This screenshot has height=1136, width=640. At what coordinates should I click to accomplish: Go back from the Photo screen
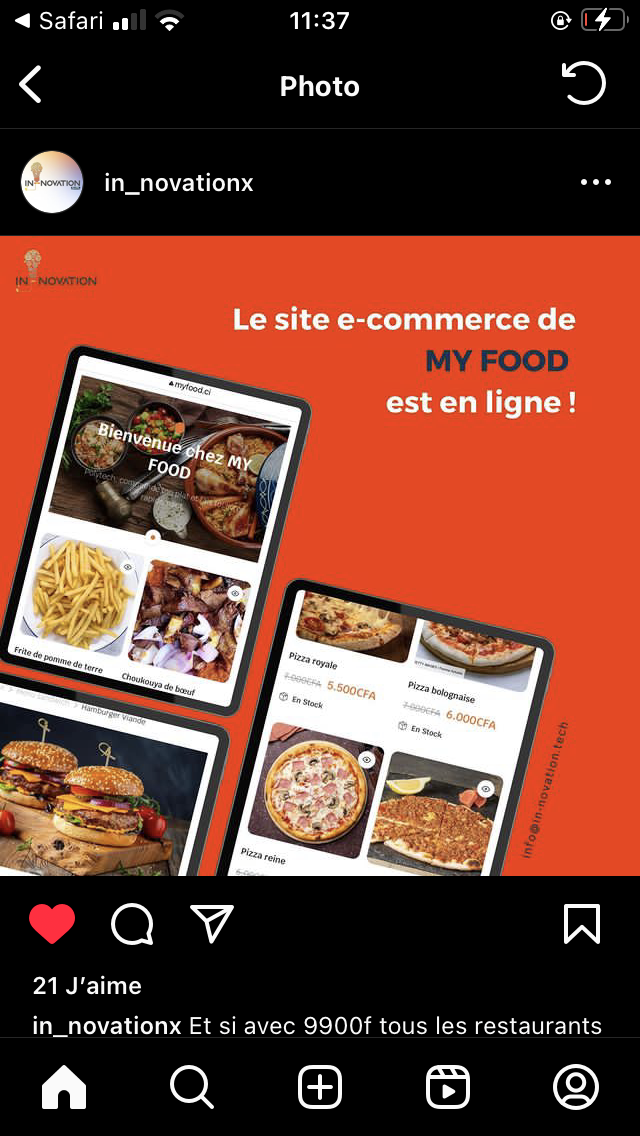[31, 85]
